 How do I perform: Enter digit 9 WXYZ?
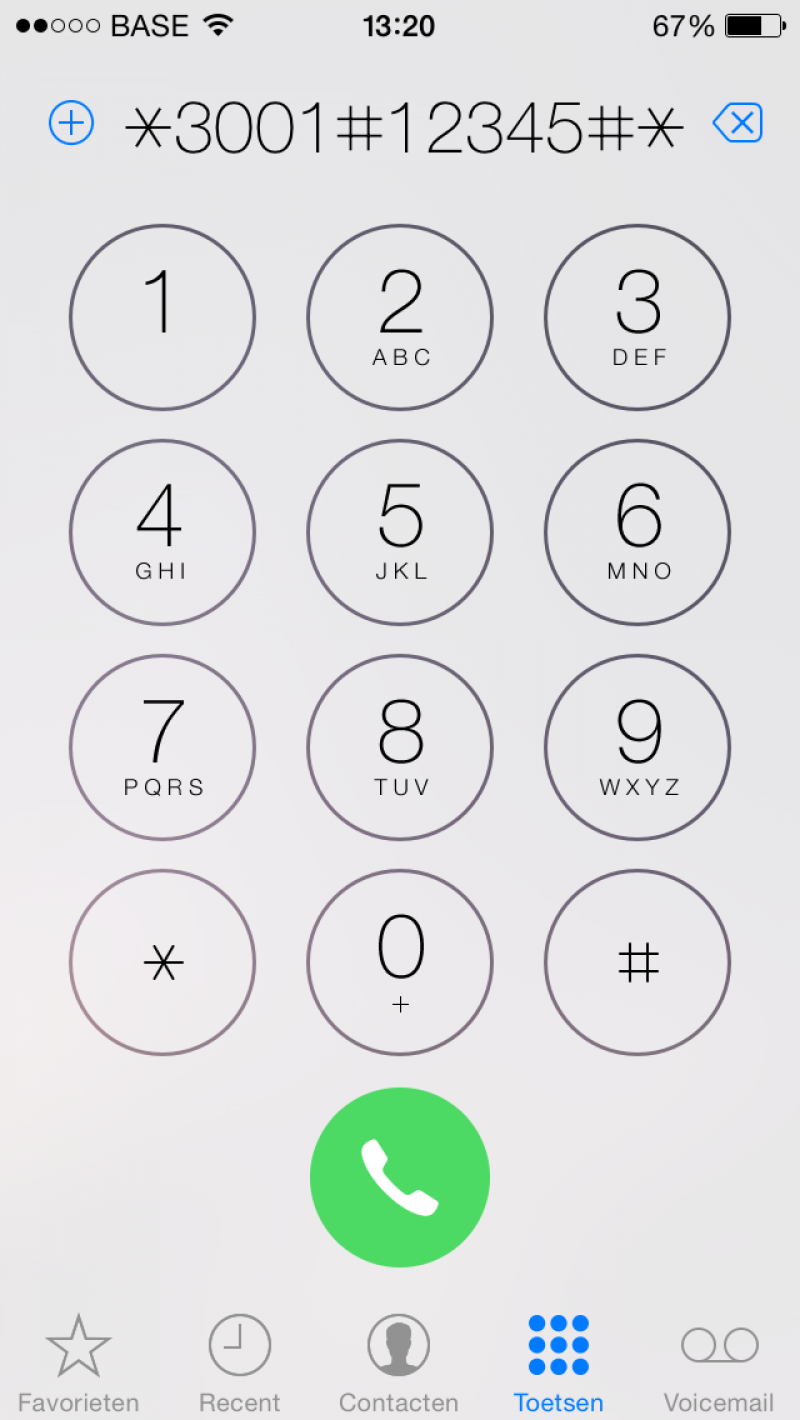(638, 747)
